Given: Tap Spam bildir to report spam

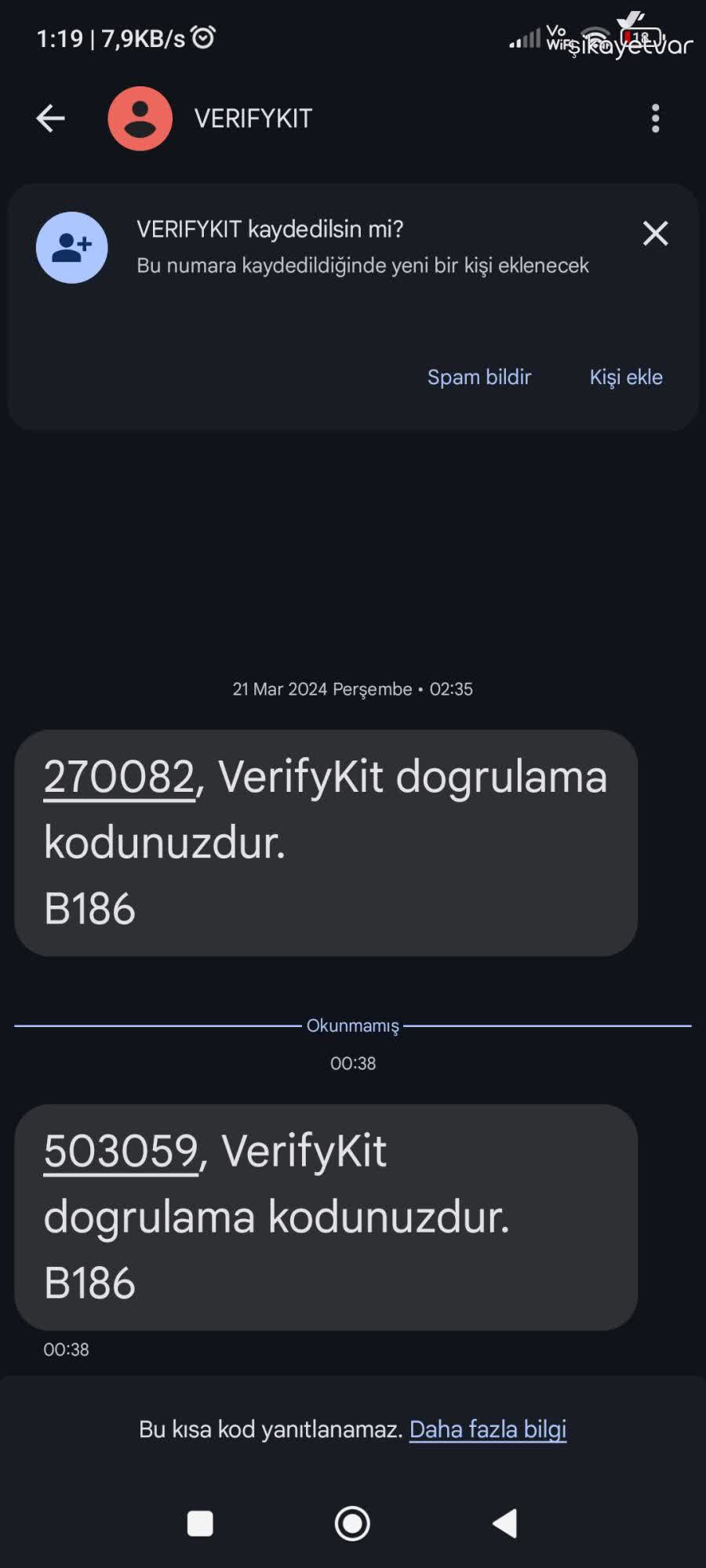Looking at the screenshot, I should point(479,376).
